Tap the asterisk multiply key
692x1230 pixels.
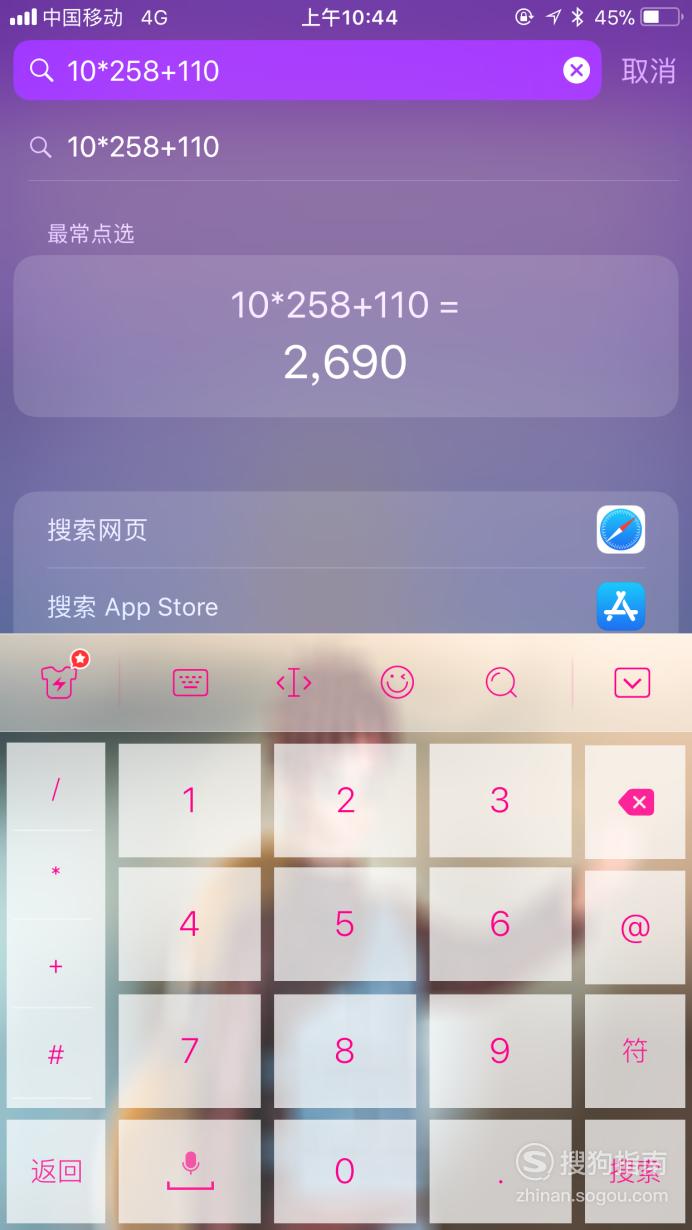point(56,874)
